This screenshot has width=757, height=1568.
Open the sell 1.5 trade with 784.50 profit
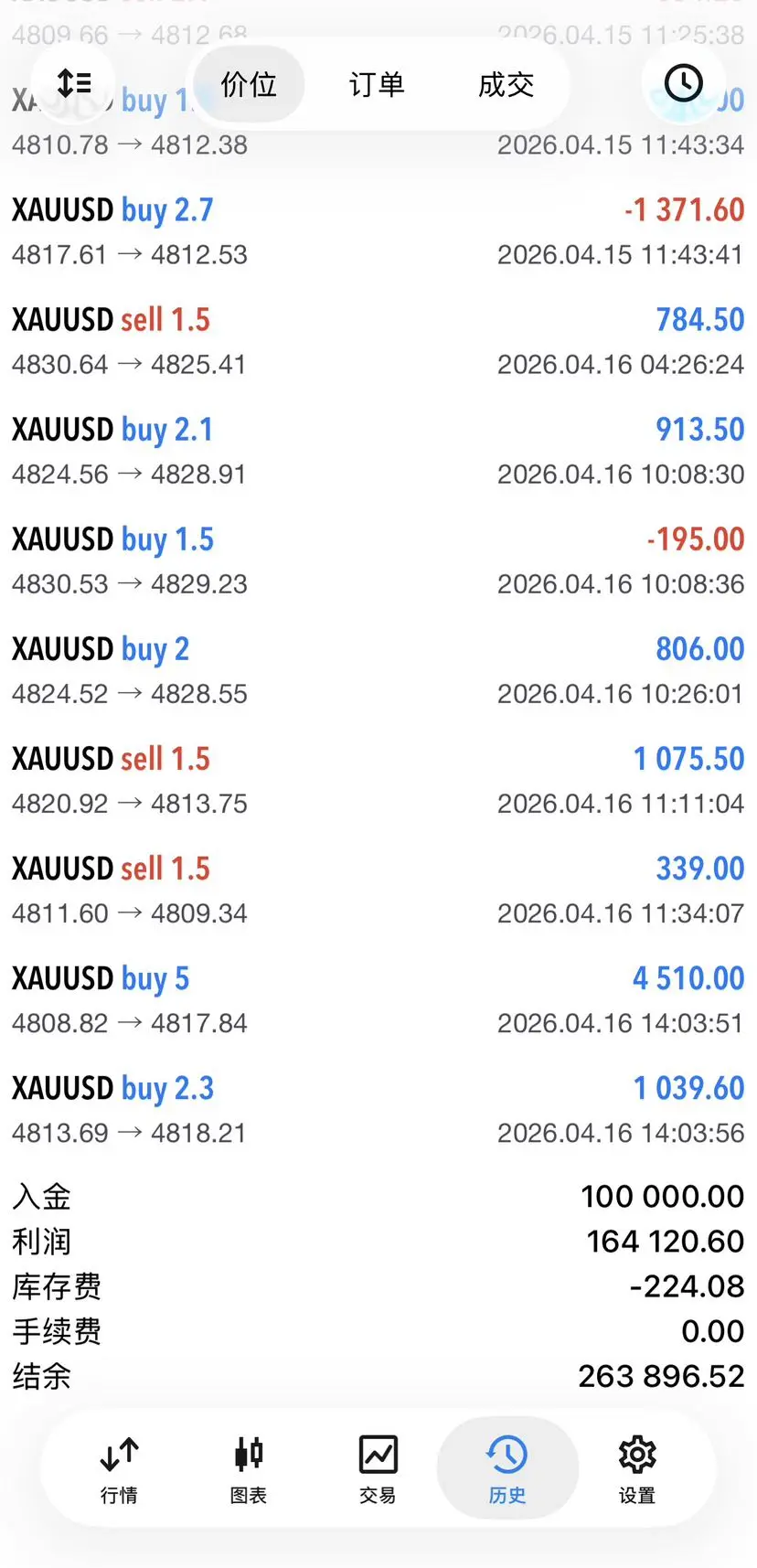[x=378, y=341]
